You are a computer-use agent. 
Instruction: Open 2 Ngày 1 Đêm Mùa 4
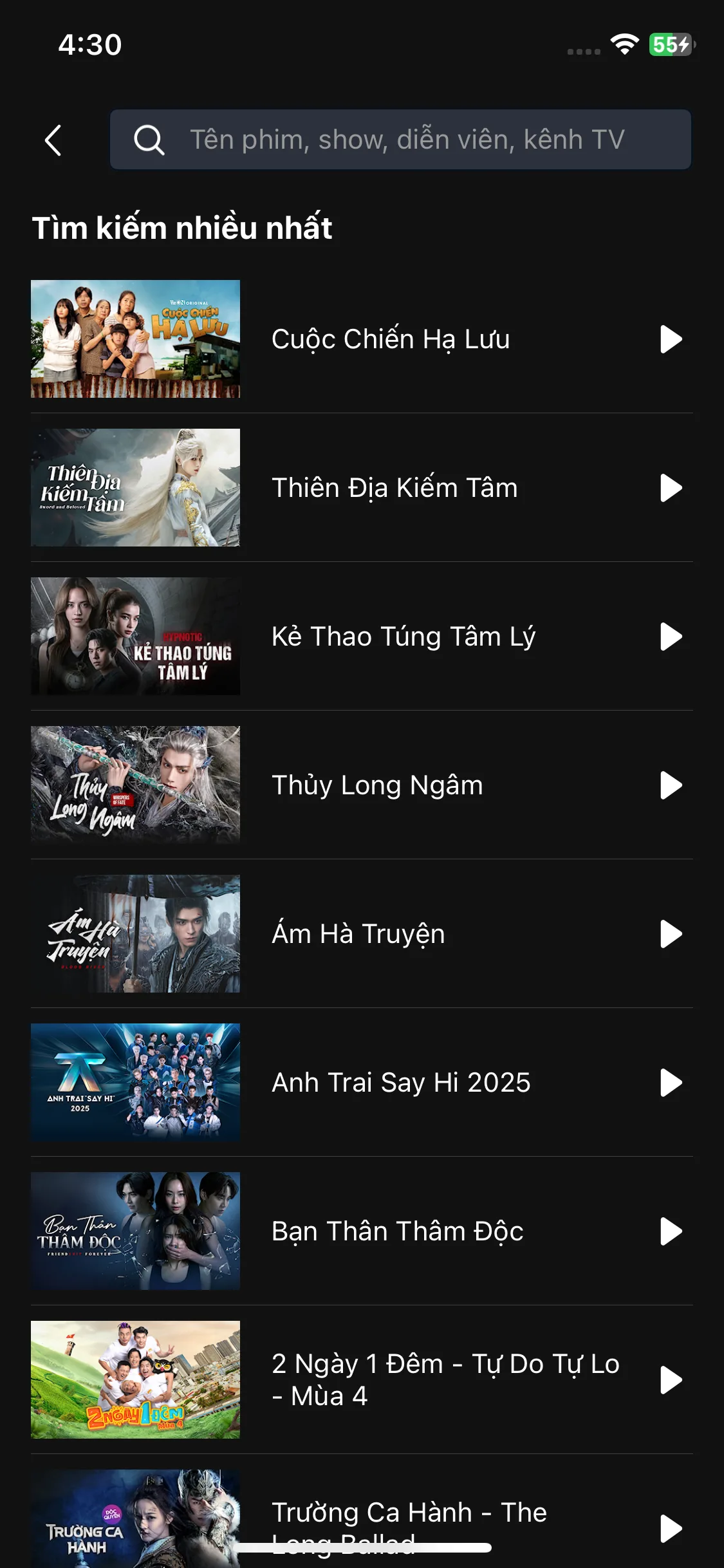tap(444, 1379)
